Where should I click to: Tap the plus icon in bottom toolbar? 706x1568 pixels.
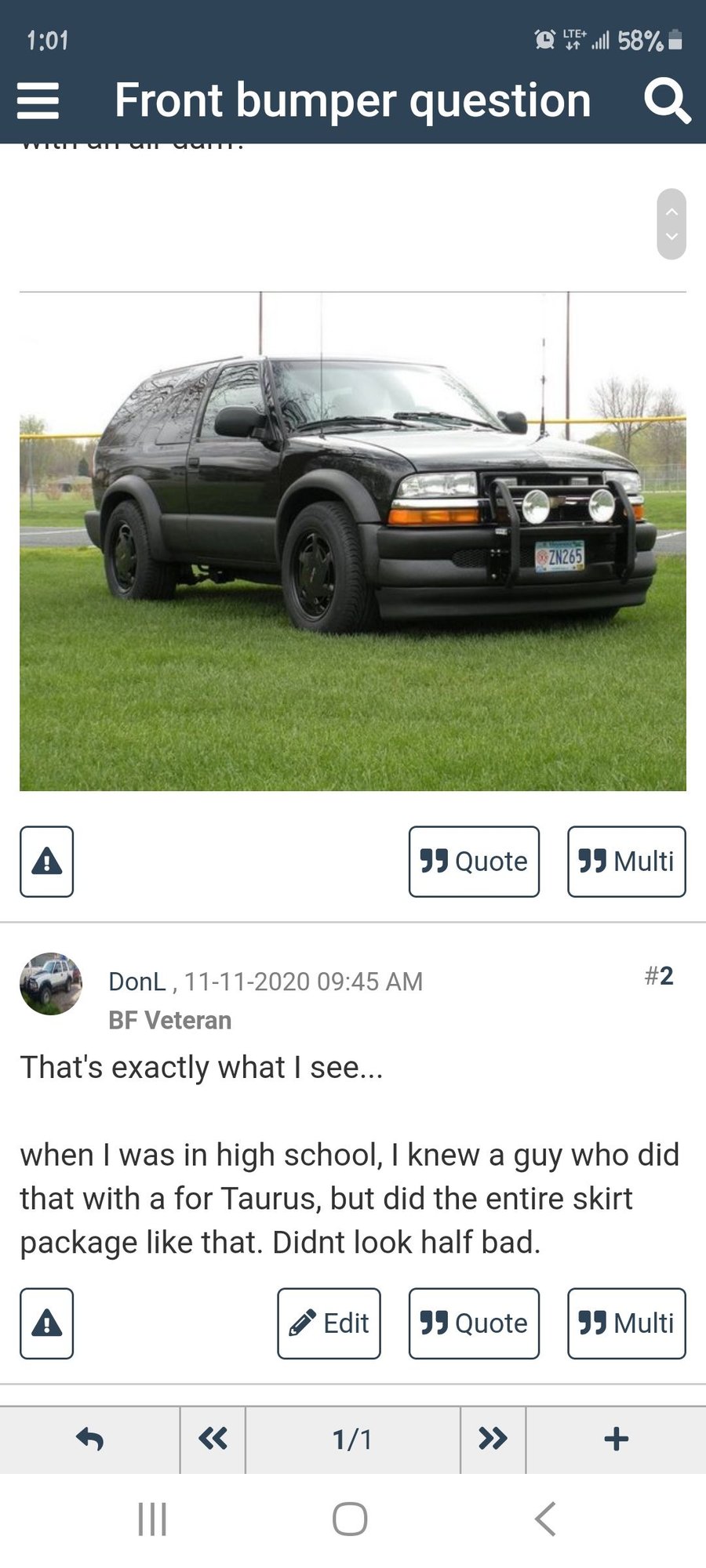pos(616,1439)
